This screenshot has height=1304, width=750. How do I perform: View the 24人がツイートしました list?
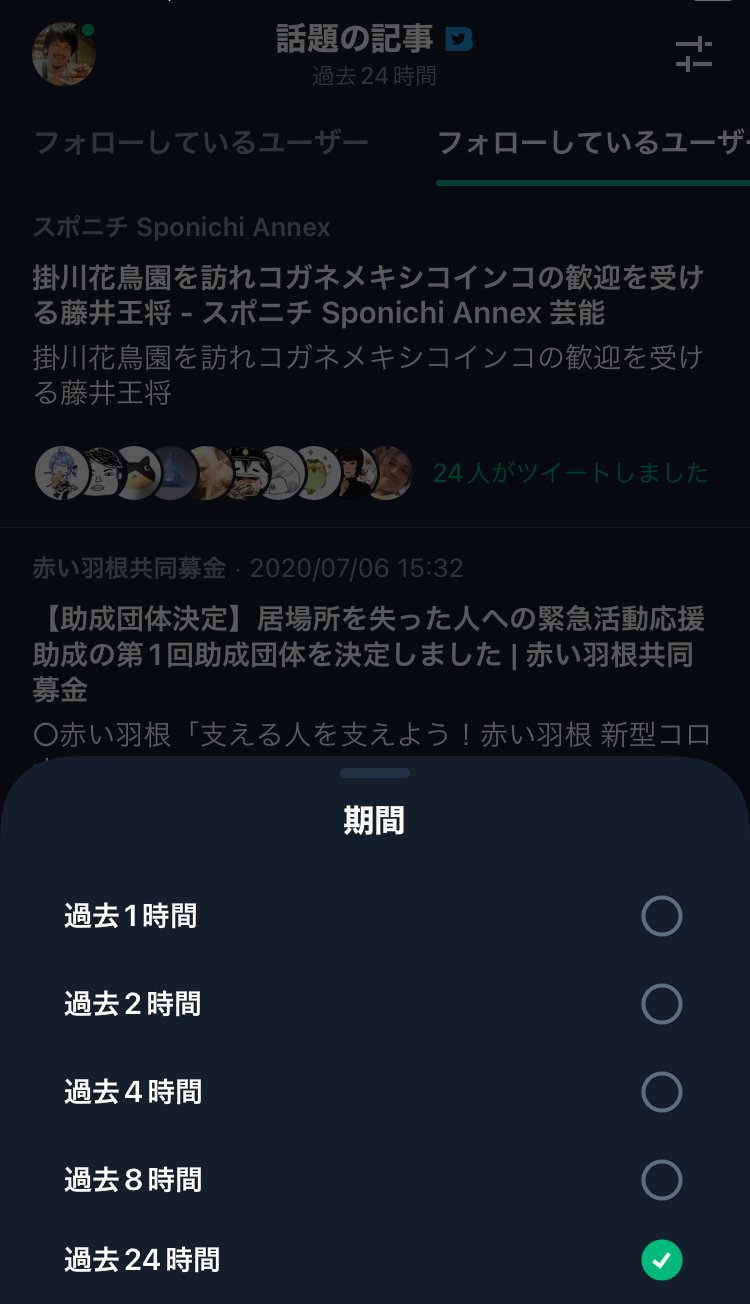(x=570, y=473)
